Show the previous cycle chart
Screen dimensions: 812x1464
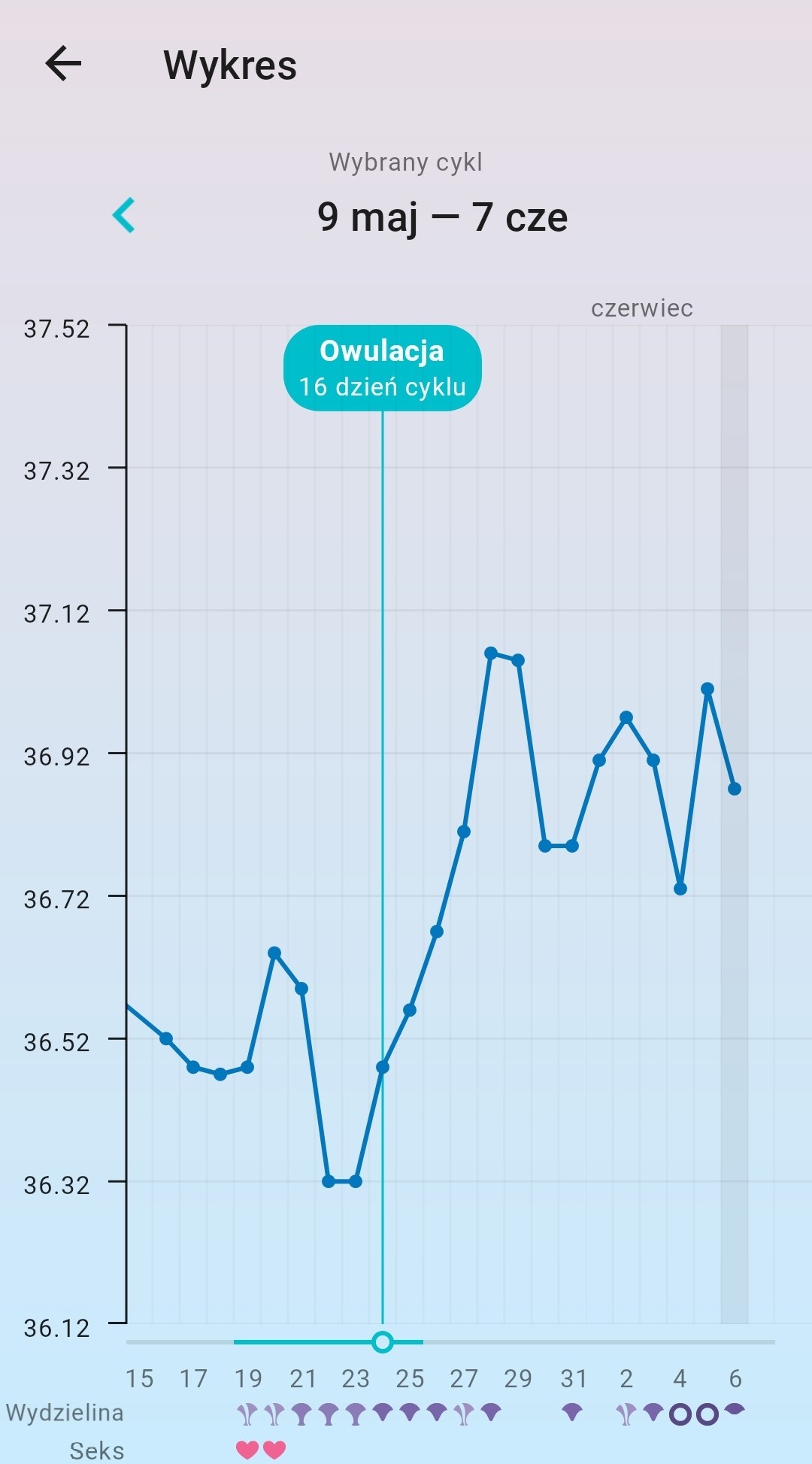[x=124, y=216]
